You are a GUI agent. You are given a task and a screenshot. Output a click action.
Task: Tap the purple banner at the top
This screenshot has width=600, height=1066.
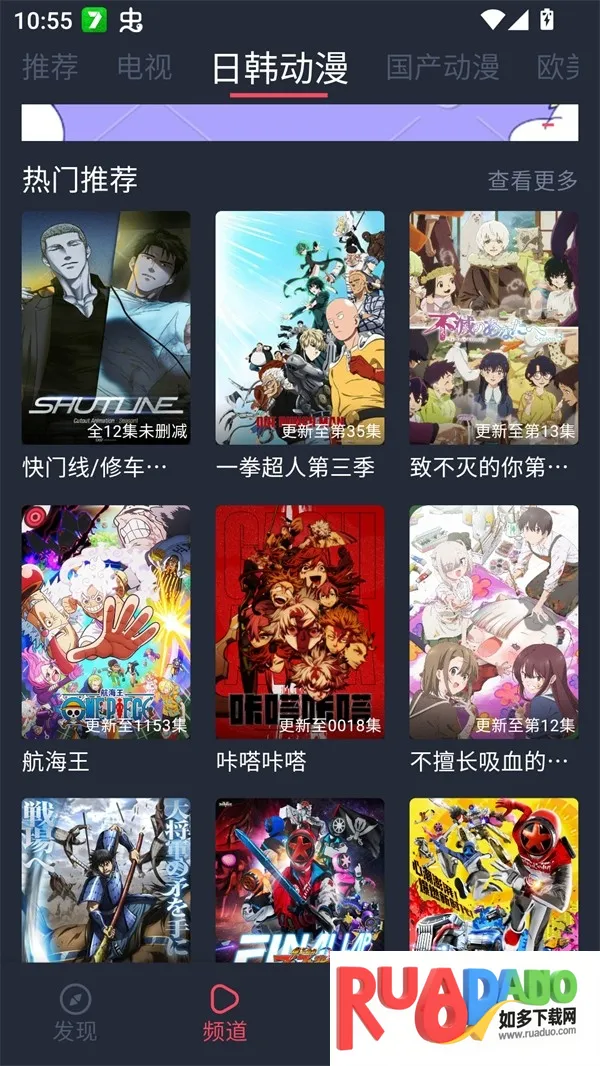click(x=300, y=122)
